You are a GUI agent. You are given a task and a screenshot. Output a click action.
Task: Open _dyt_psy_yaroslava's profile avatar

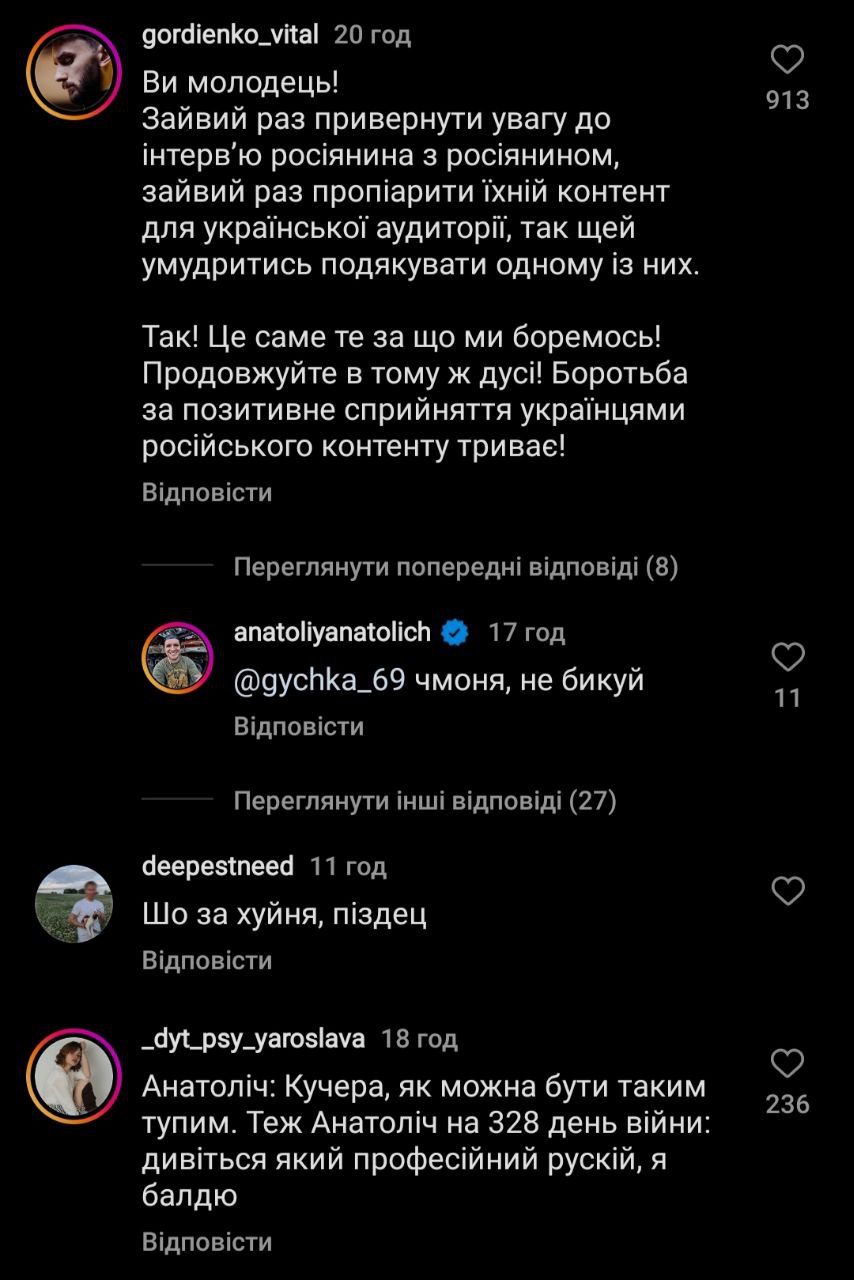point(73,1076)
